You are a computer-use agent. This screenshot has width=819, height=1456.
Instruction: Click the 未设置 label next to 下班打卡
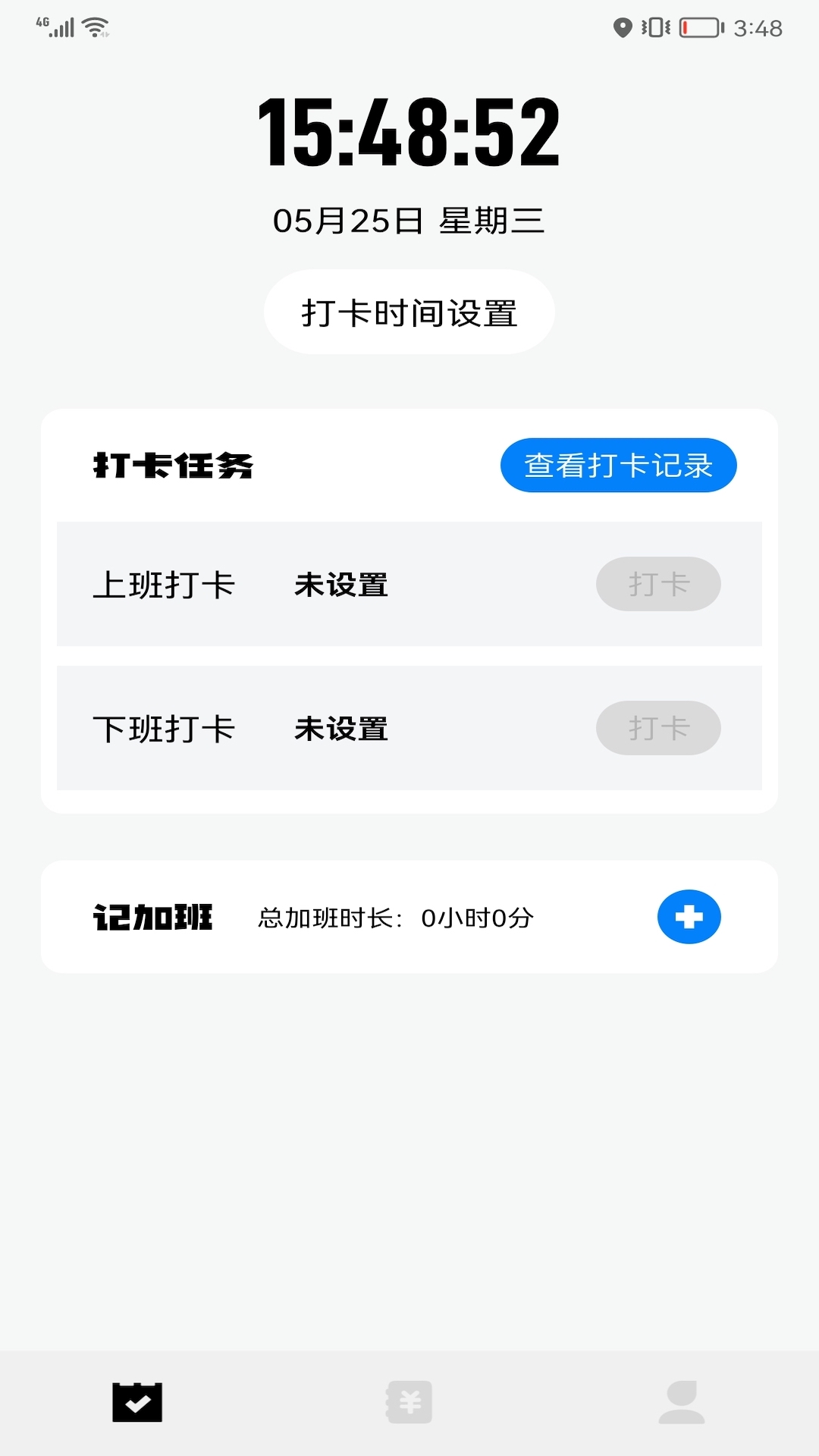[340, 729]
